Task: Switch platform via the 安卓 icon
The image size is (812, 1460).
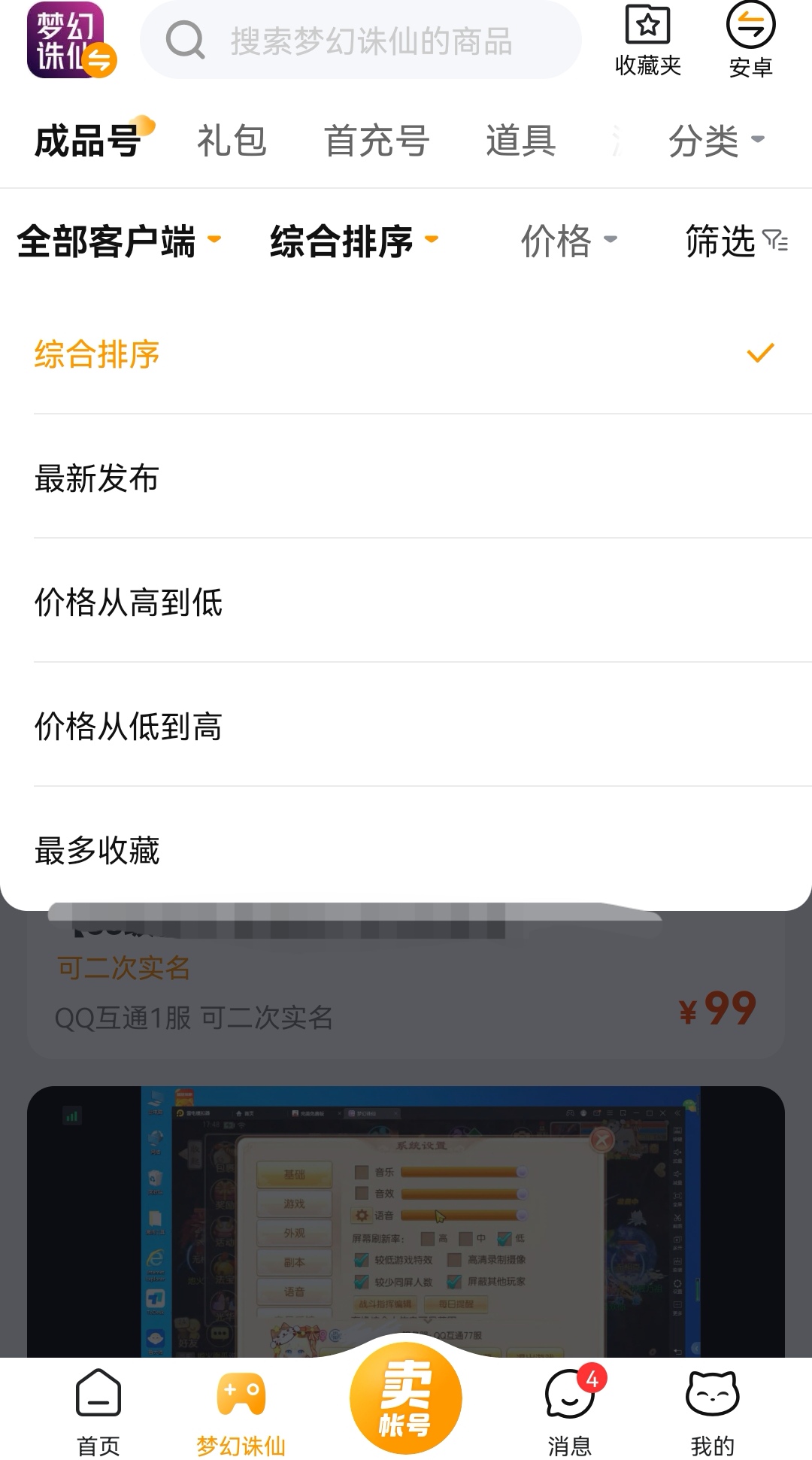Action: point(750,41)
